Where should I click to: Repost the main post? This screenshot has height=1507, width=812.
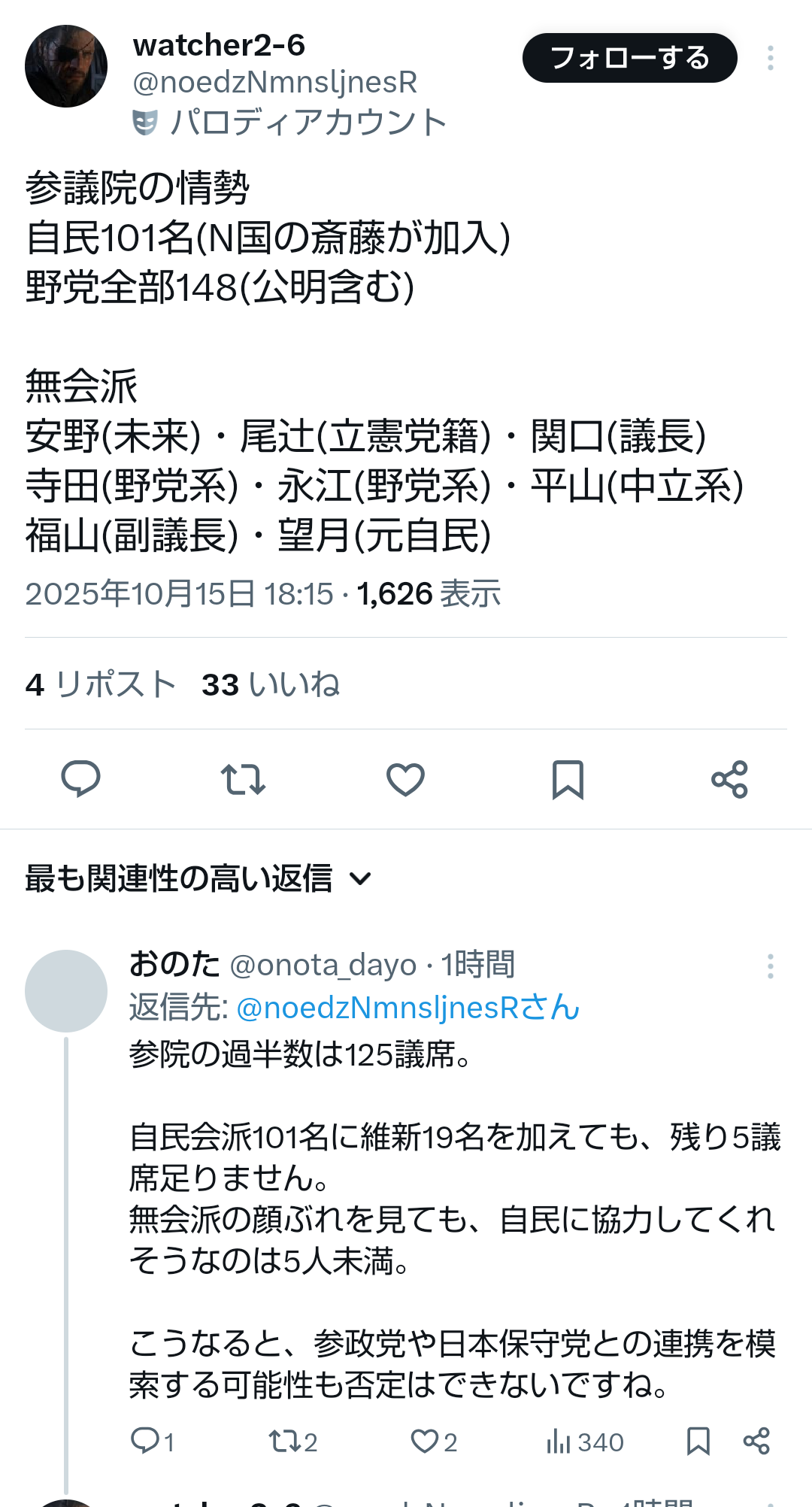(243, 779)
